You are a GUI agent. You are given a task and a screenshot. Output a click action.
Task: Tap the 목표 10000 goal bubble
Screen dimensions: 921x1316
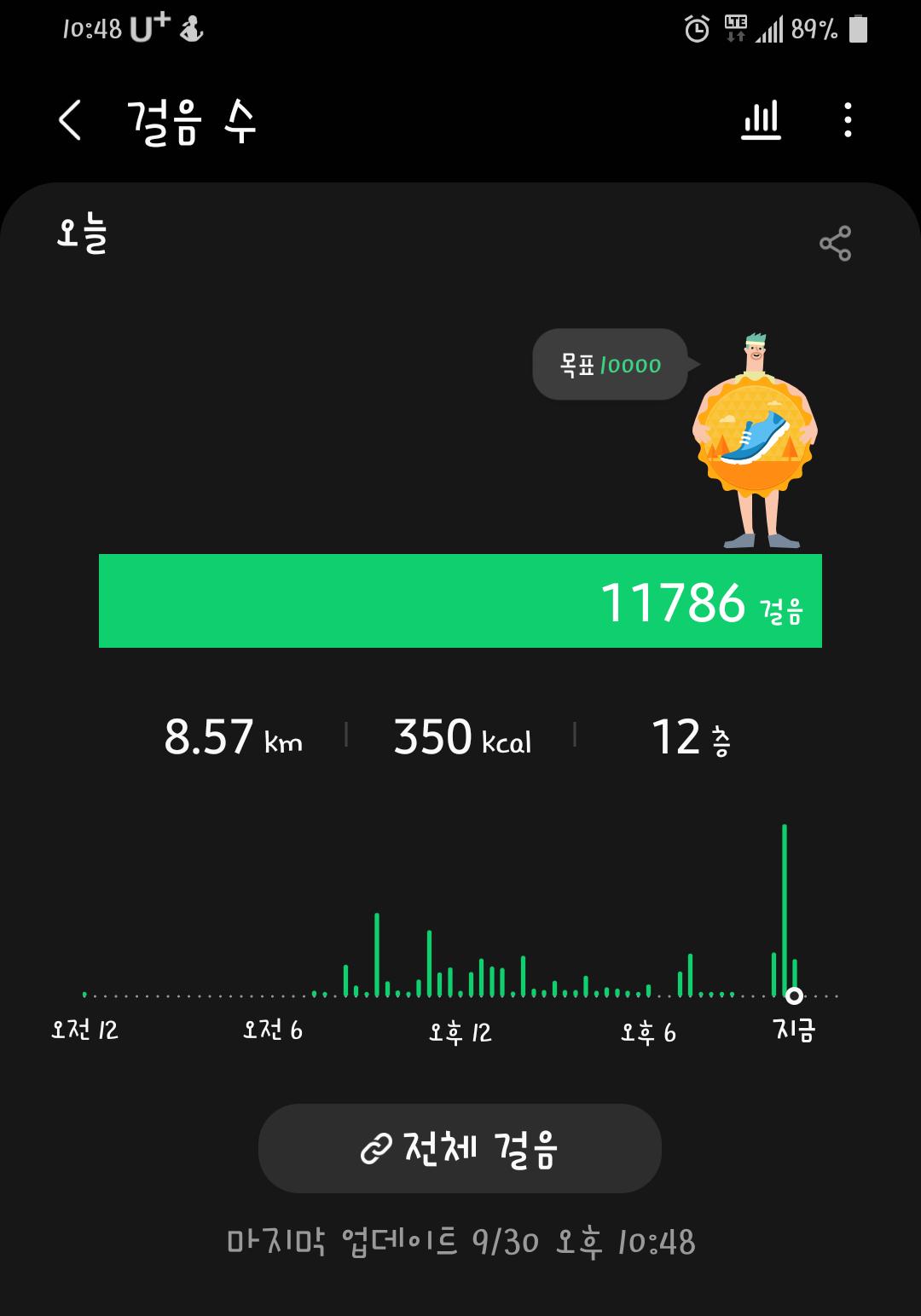click(x=611, y=365)
